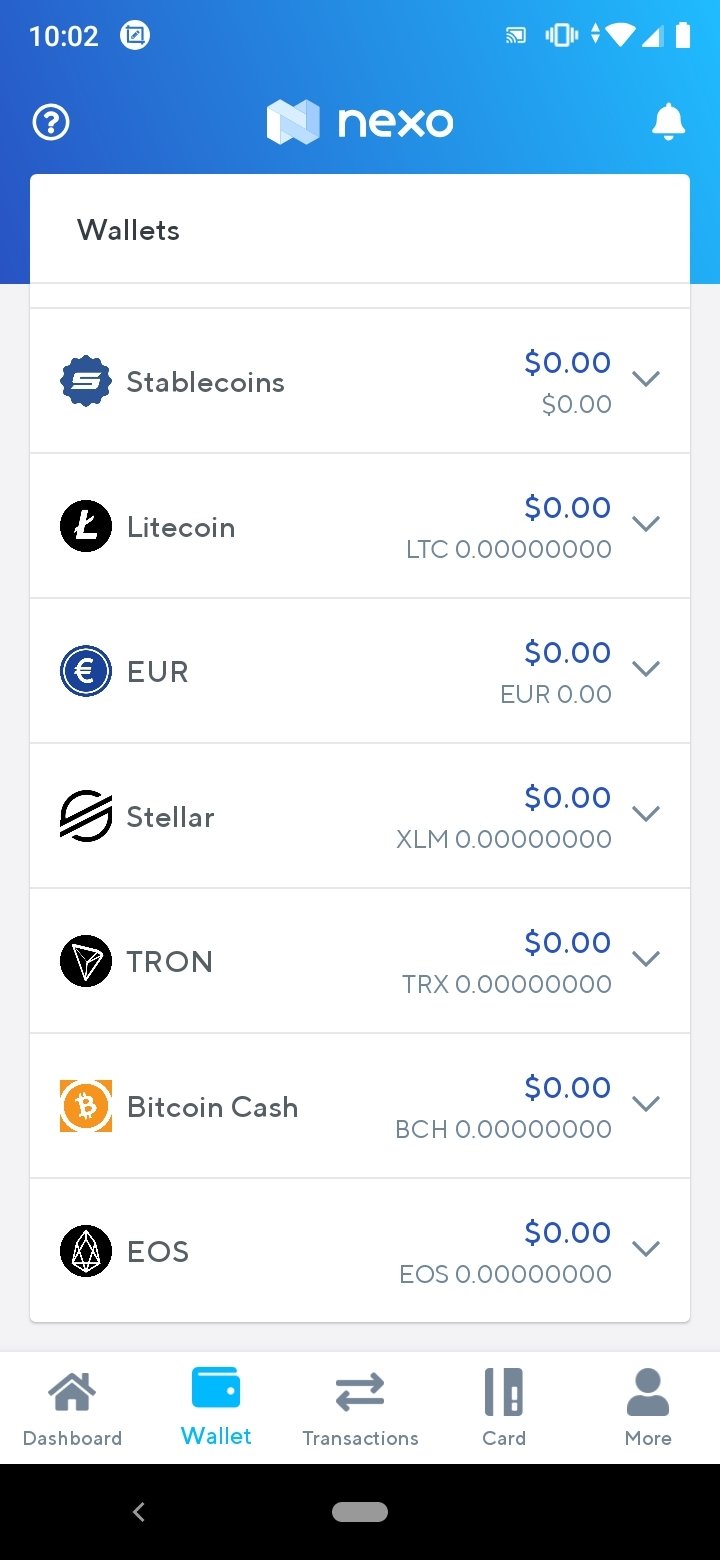This screenshot has width=720, height=1560.
Task: Expand the Stellar wallet row
Action: pos(360,816)
